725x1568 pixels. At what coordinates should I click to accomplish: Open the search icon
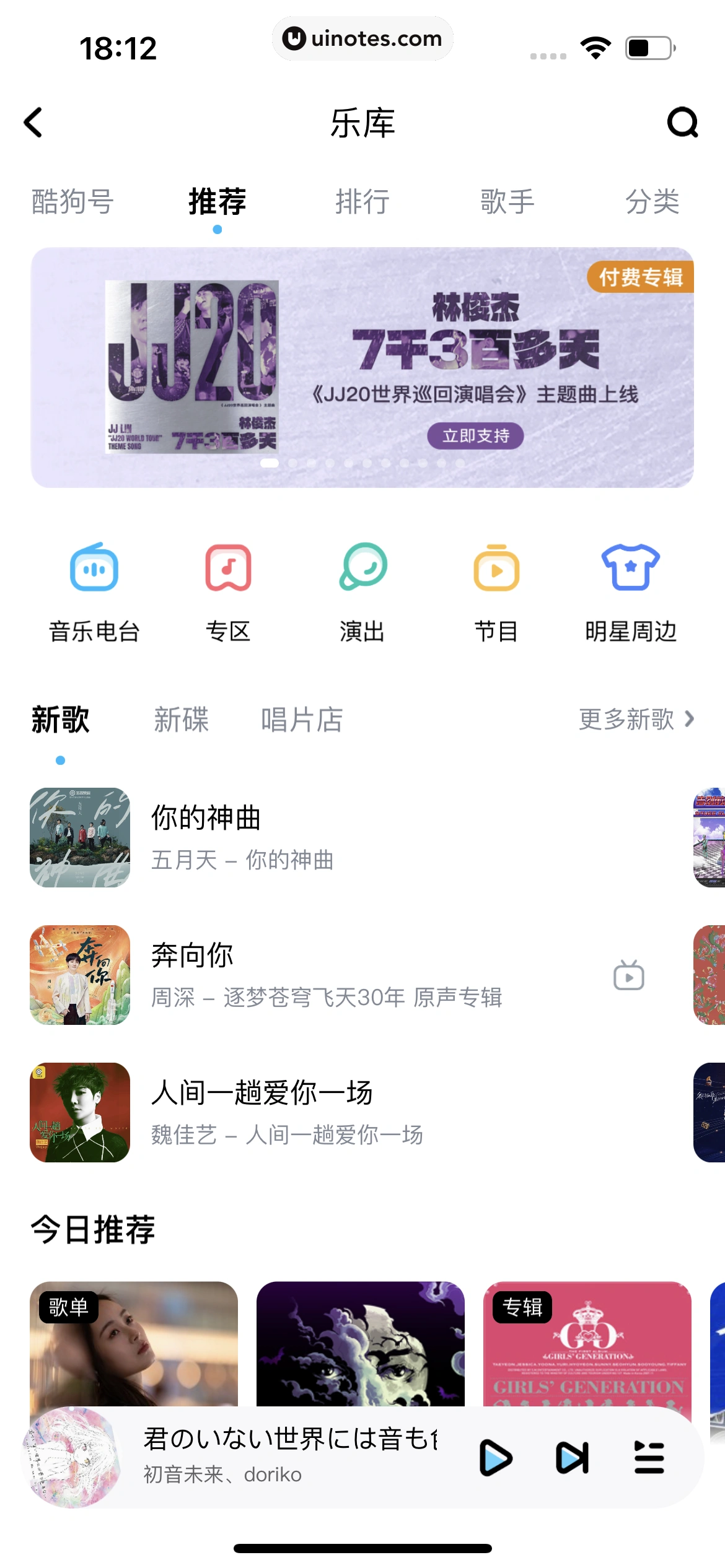[x=682, y=123]
